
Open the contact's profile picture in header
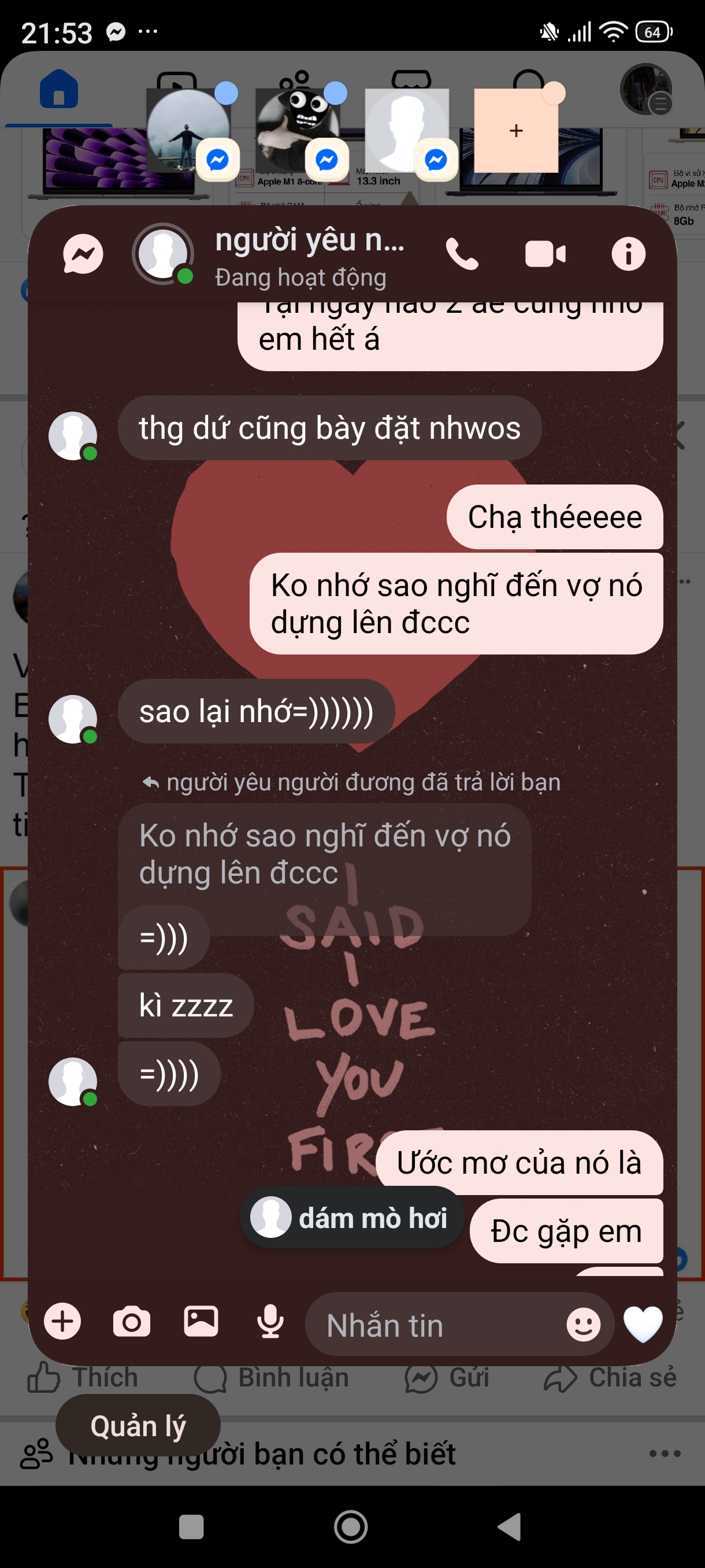(163, 254)
